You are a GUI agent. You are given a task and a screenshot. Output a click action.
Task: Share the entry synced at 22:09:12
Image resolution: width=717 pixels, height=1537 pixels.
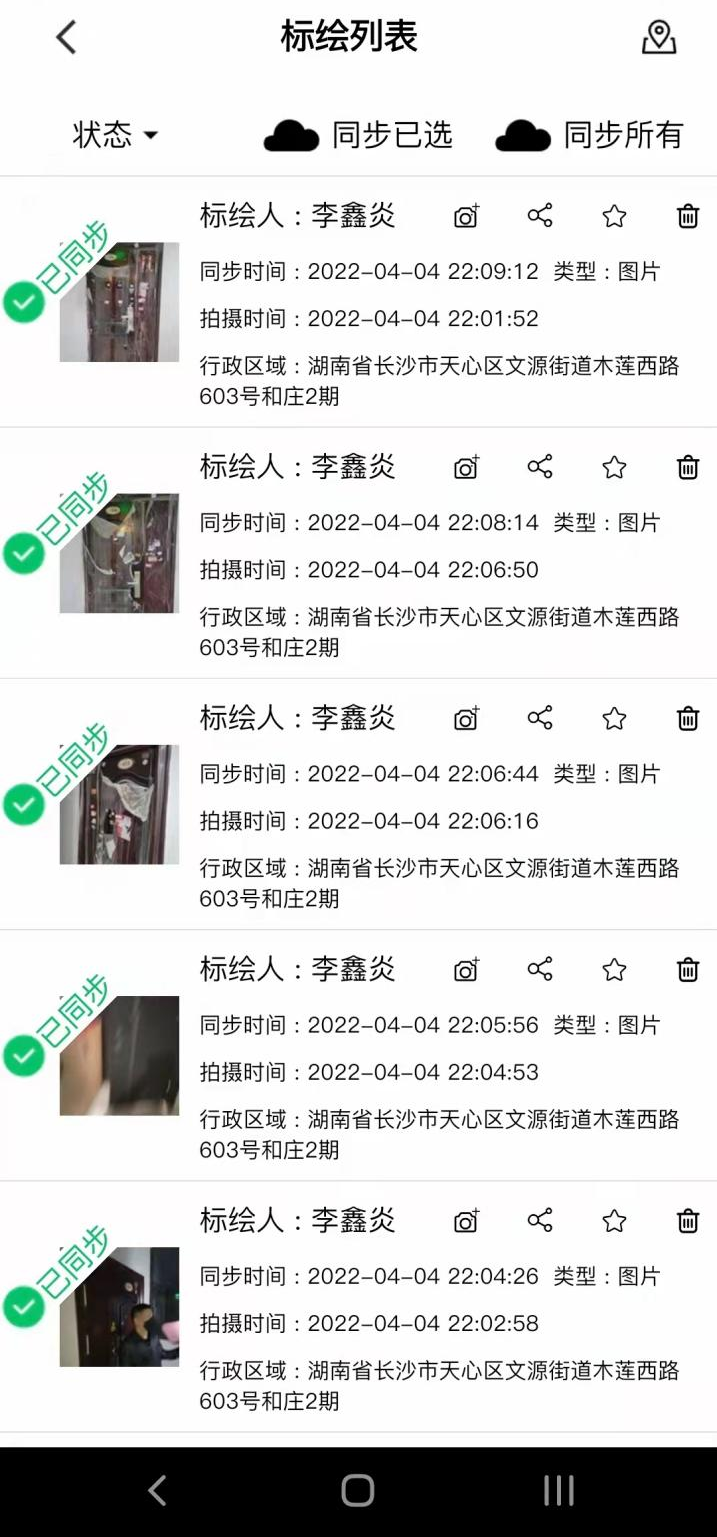point(540,216)
